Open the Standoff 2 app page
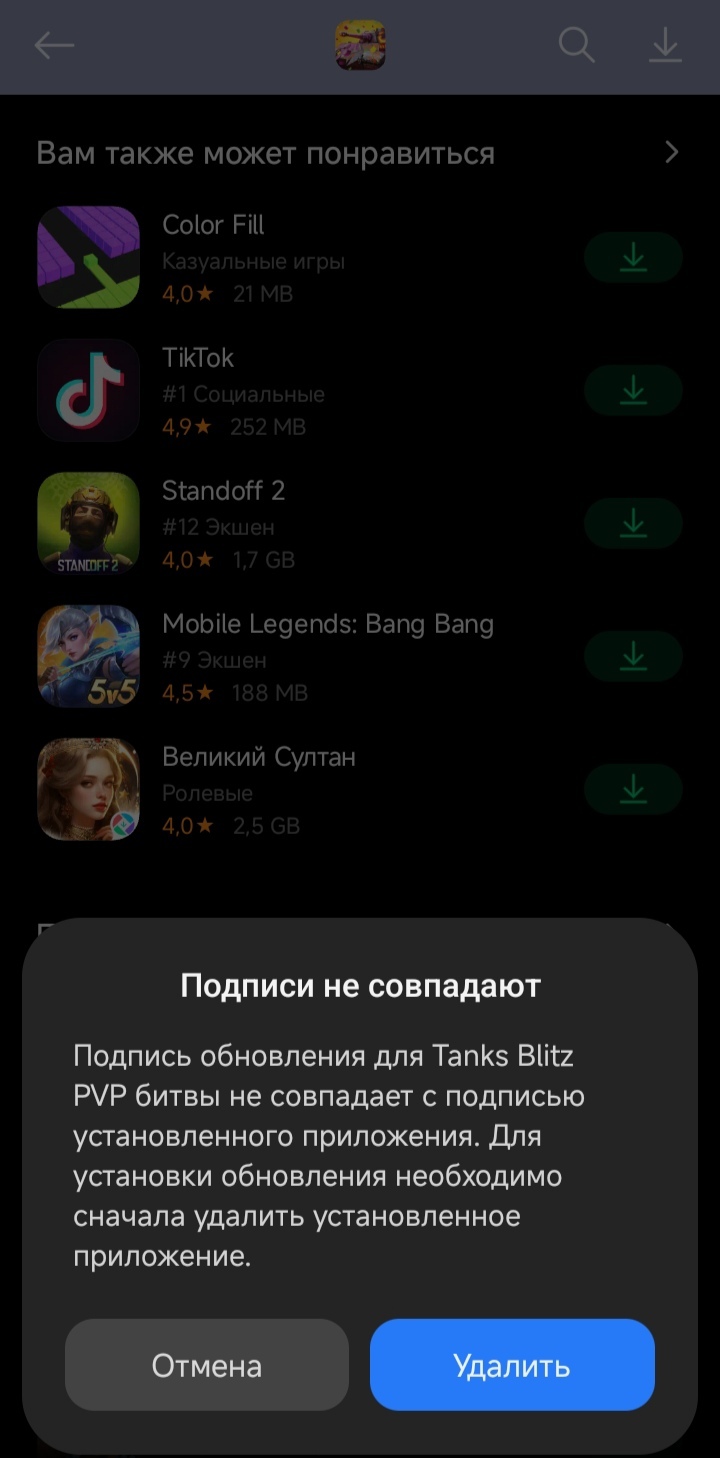 coord(223,491)
